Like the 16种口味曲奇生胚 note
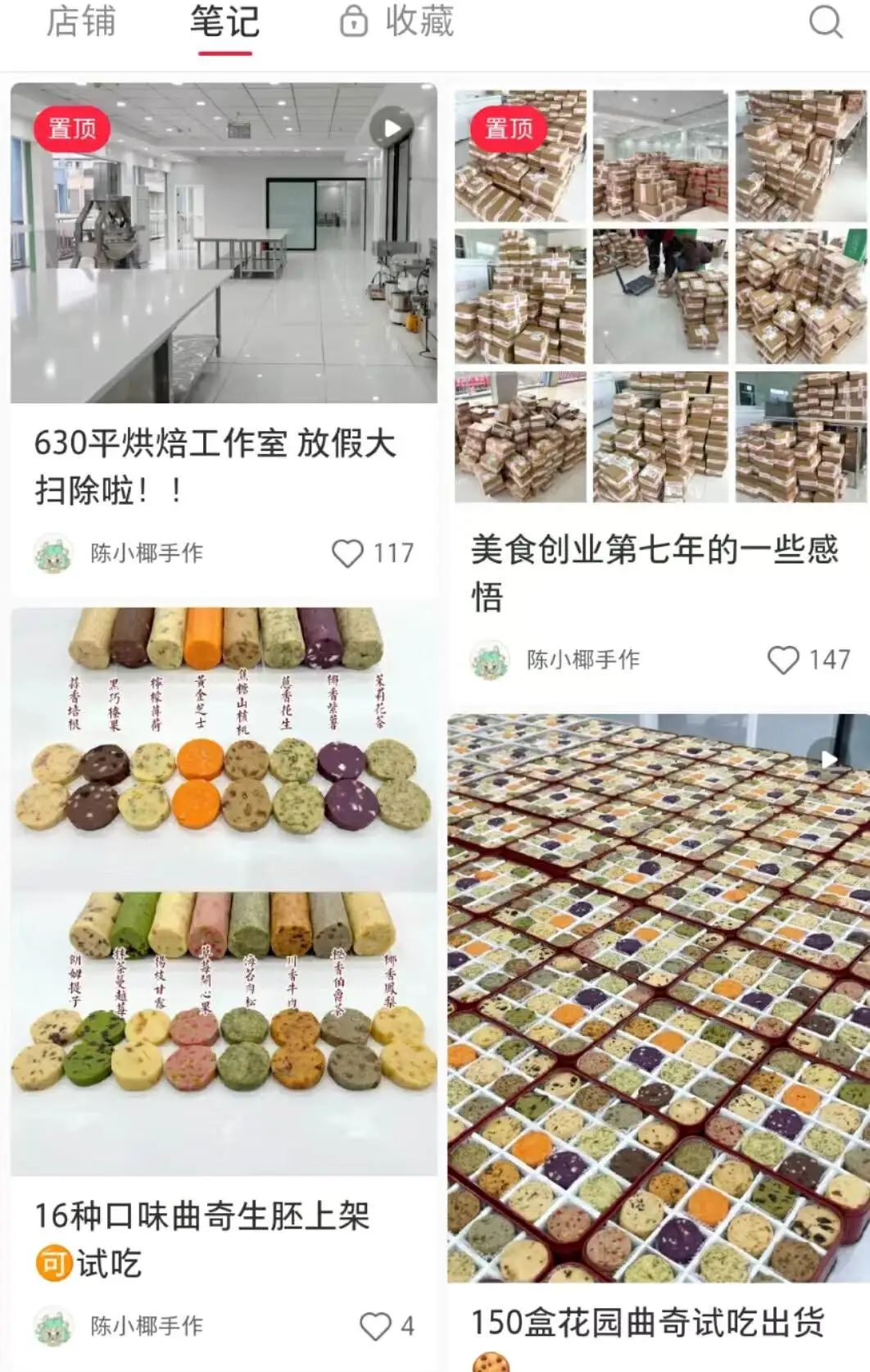The width and height of the screenshot is (870, 1372). [x=376, y=1325]
